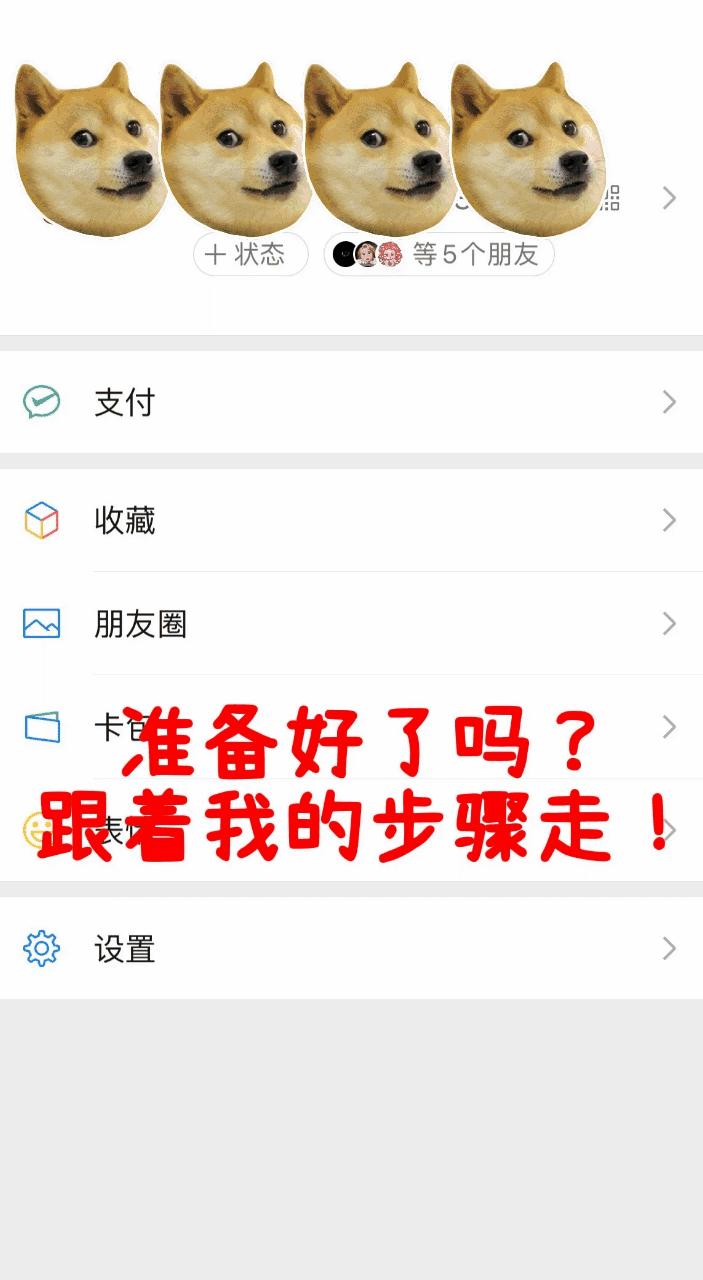Open the 支付 (Pay) row

350,402
